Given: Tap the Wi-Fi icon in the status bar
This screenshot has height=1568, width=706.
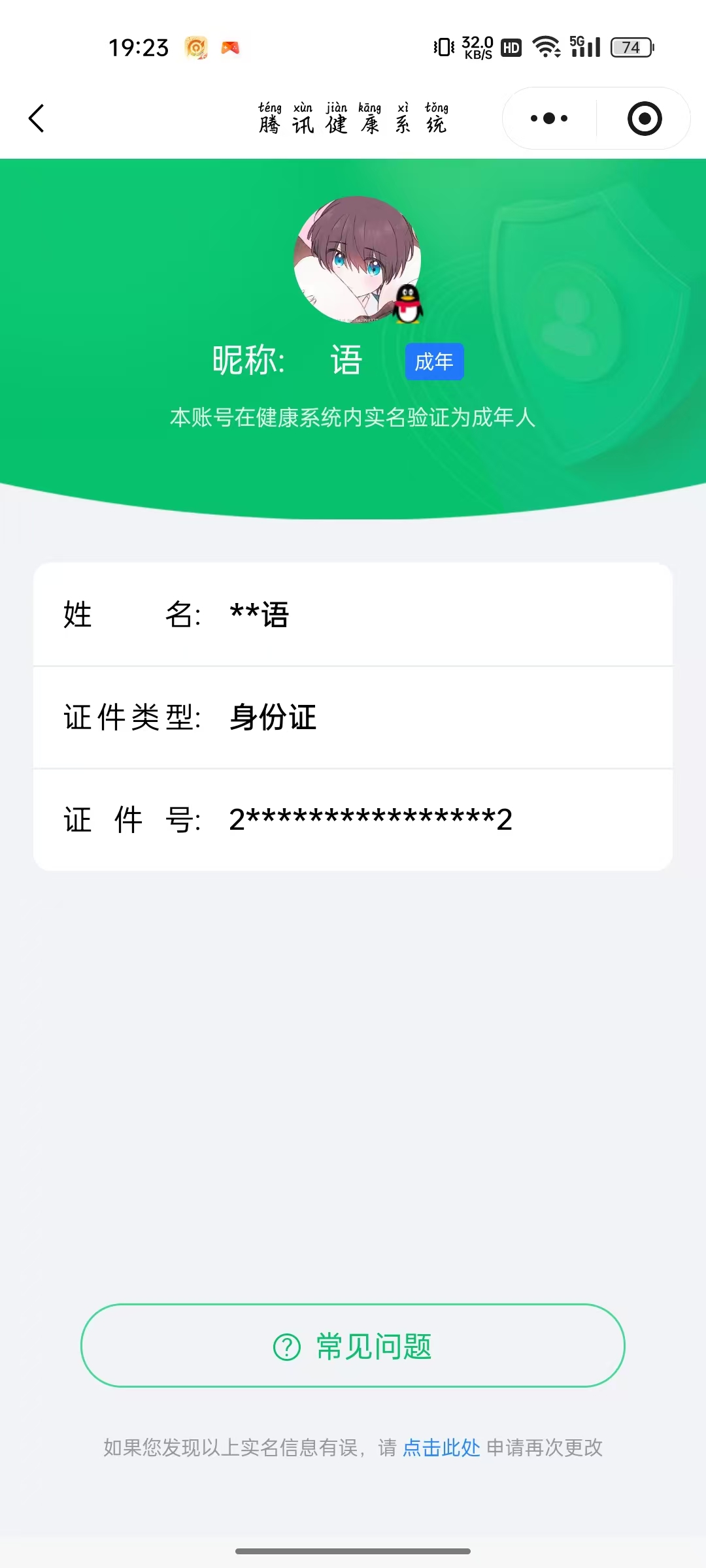Looking at the screenshot, I should (x=544, y=46).
